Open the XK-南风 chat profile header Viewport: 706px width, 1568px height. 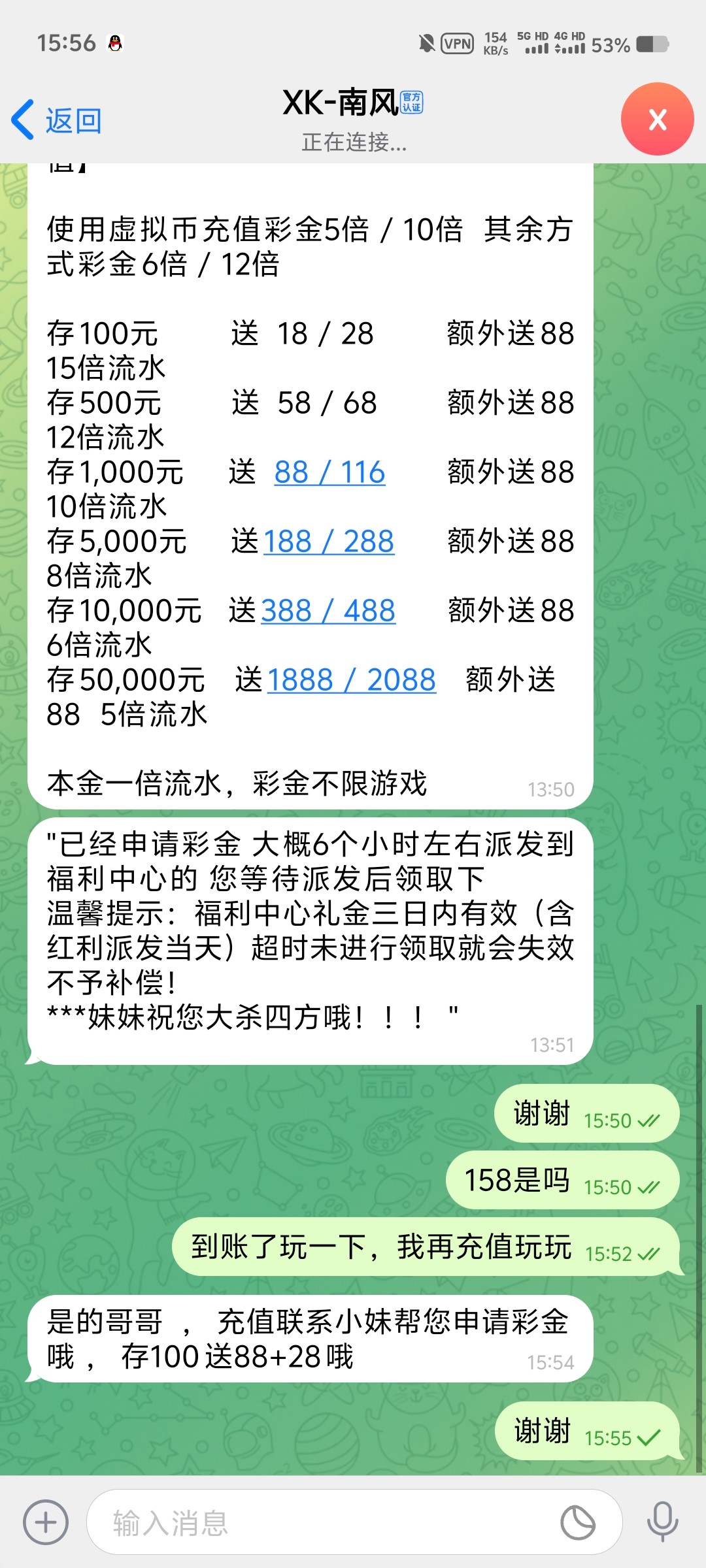pyautogui.click(x=353, y=119)
